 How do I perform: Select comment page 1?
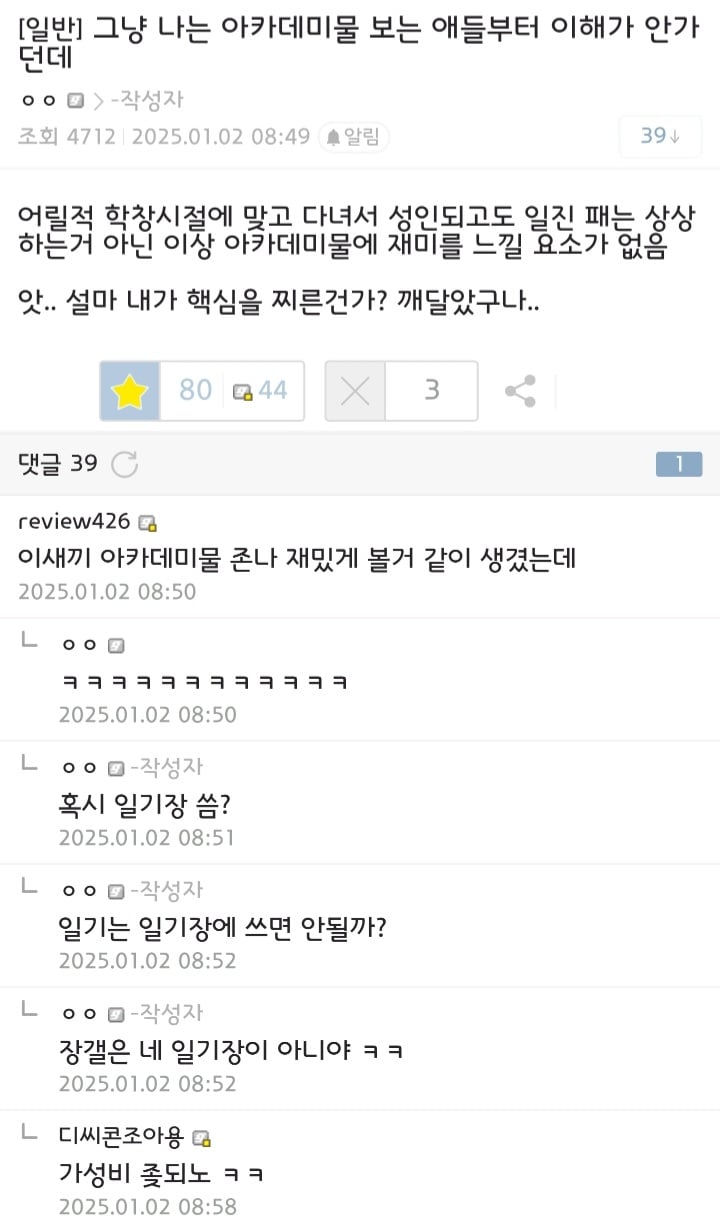pos(679,464)
